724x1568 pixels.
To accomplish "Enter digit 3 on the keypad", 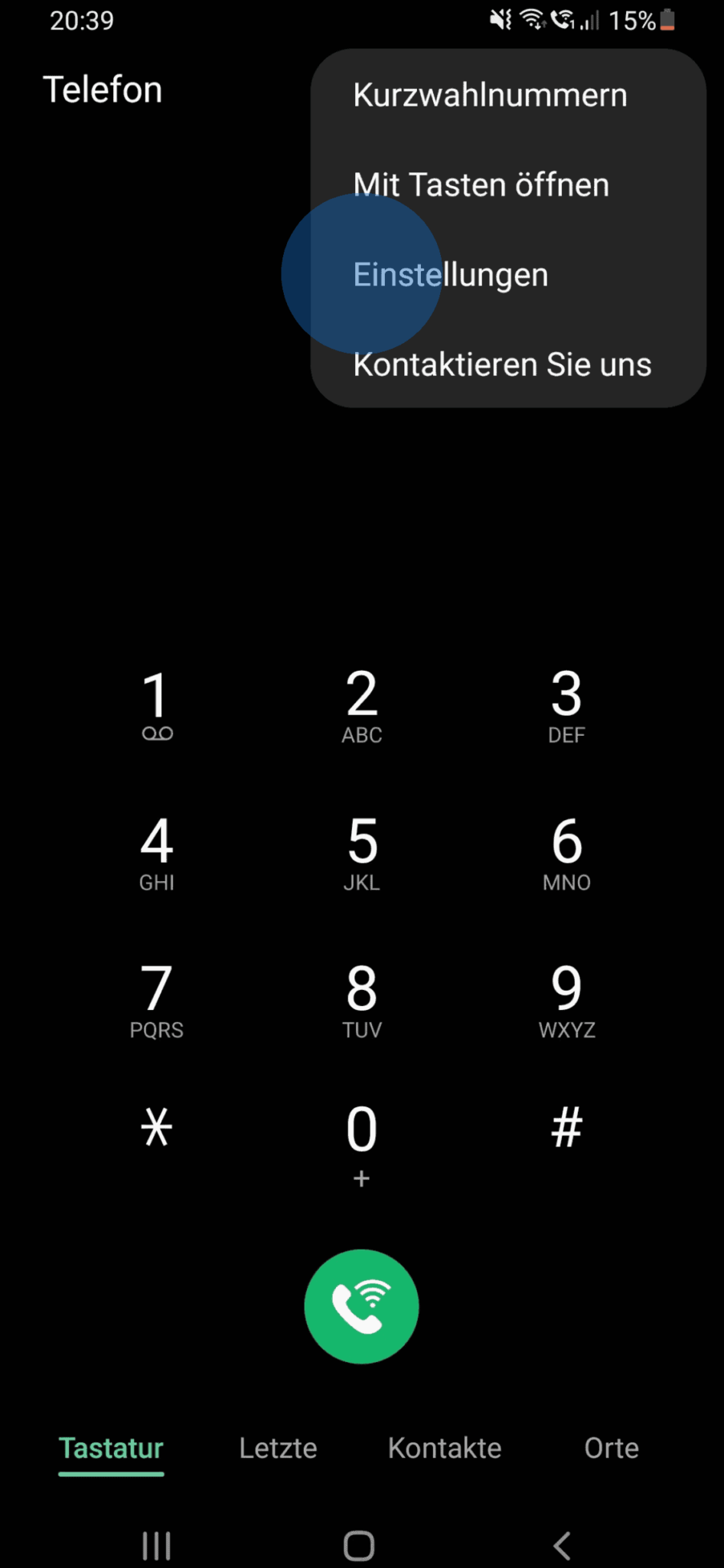I will 566,704.
